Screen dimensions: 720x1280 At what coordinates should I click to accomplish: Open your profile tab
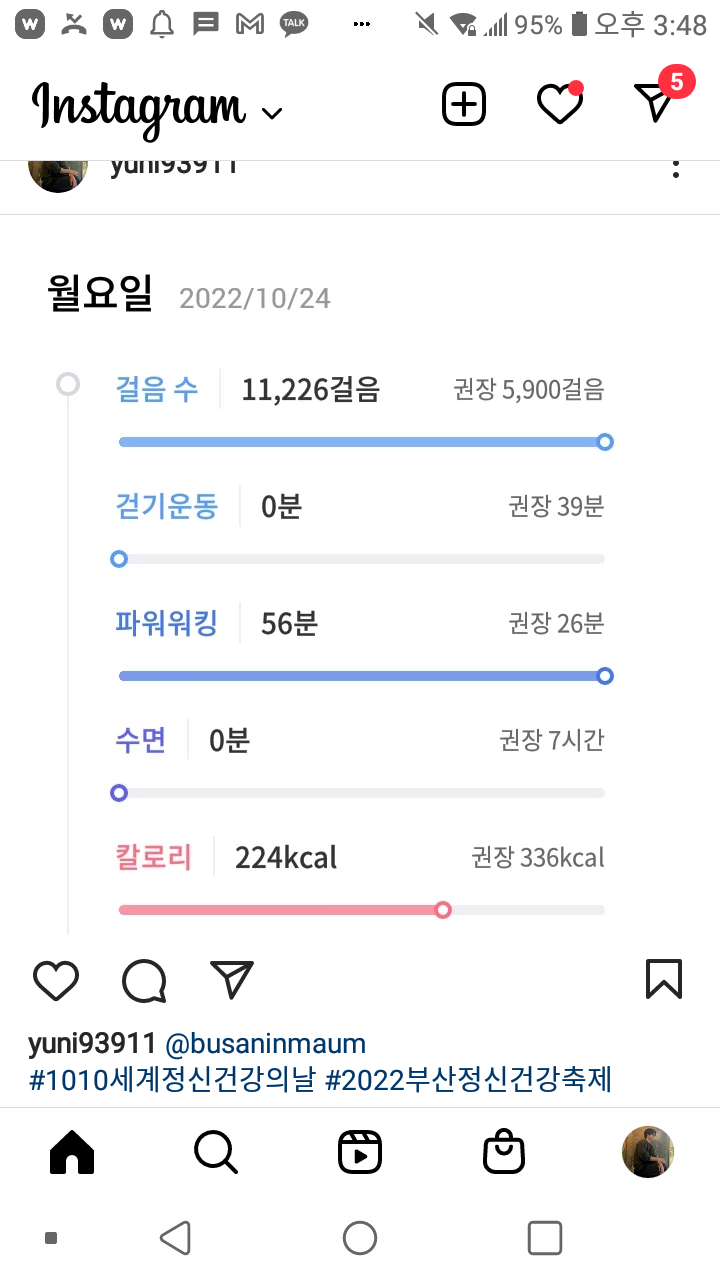pyautogui.click(x=648, y=1152)
